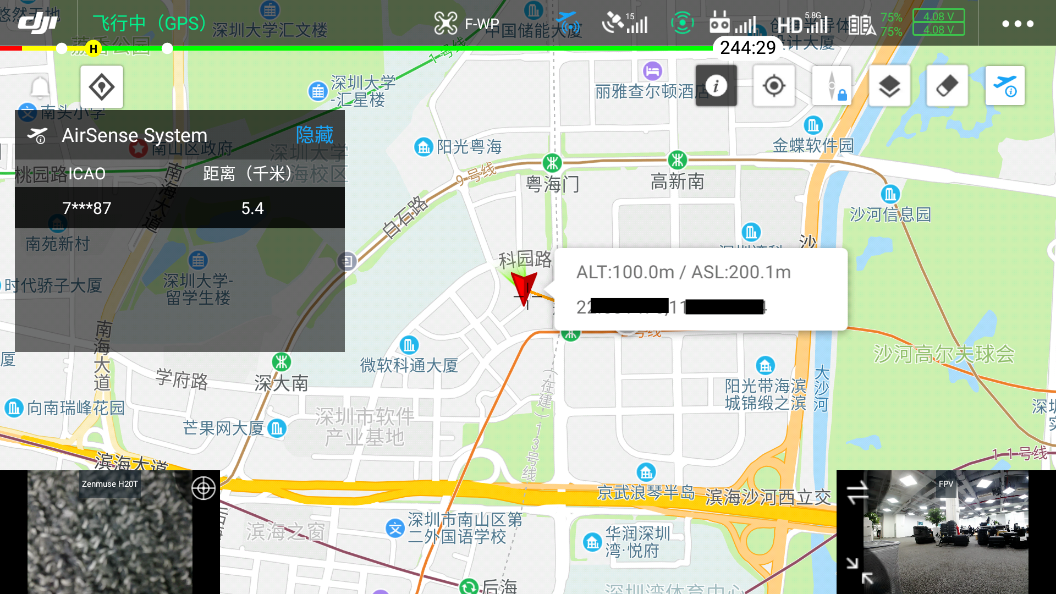This screenshot has width=1056, height=594.
Task: Shrink the FPV window with collapse arrows
Action: tap(858, 571)
